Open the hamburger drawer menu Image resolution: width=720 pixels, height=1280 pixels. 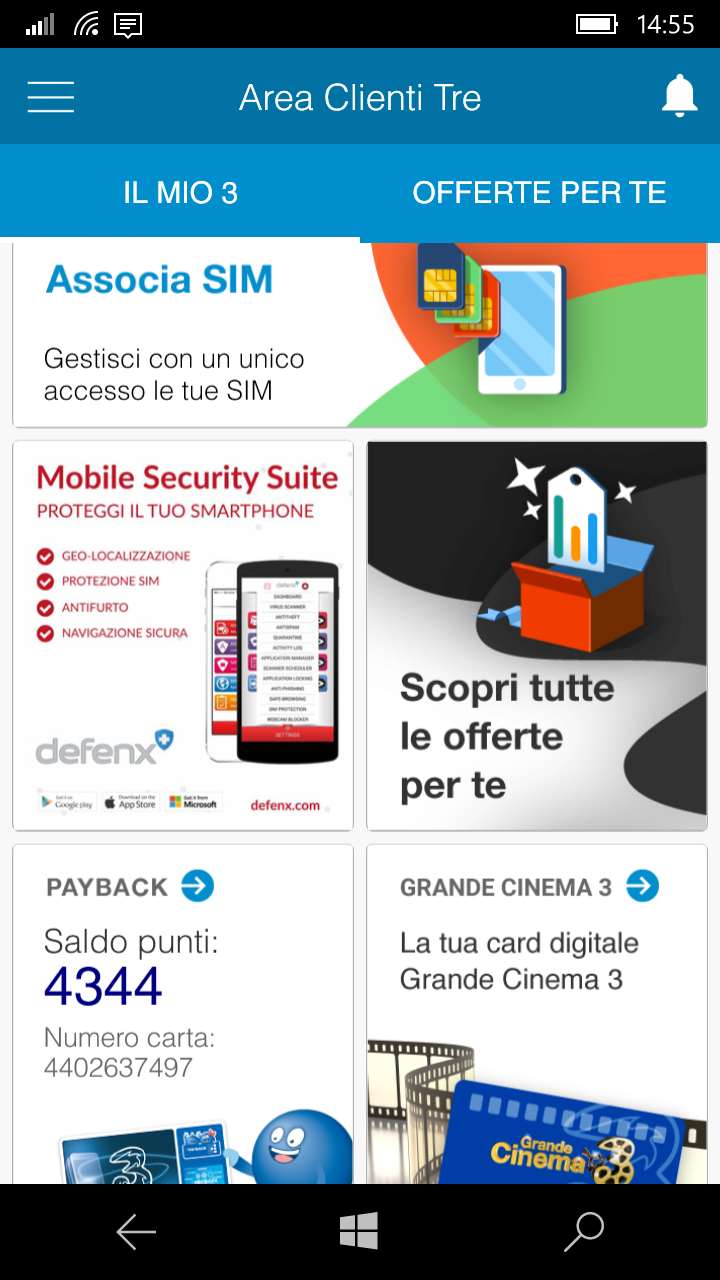pos(51,97)
